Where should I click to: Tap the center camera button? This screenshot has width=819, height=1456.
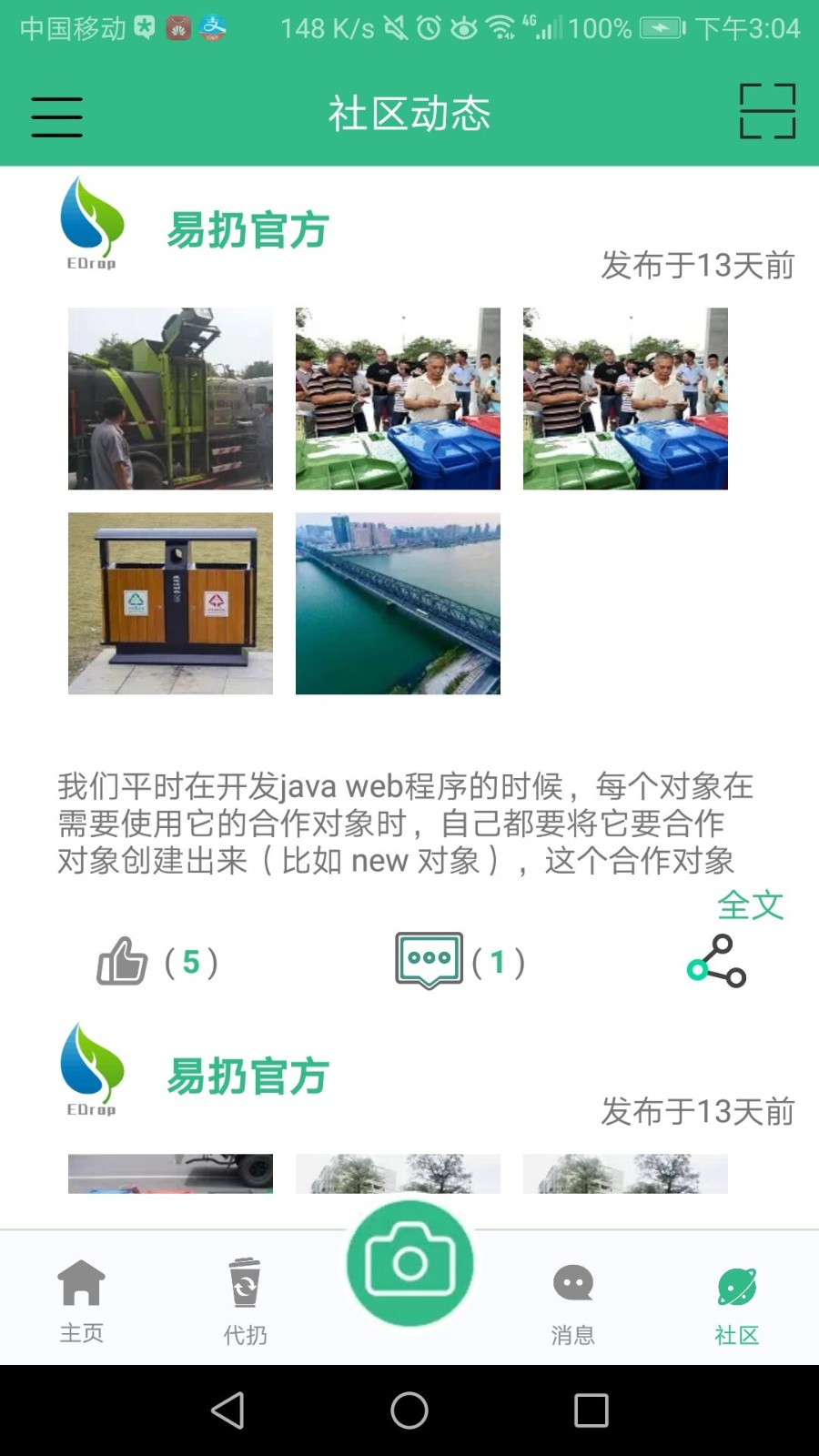[x=409, y=1263]
